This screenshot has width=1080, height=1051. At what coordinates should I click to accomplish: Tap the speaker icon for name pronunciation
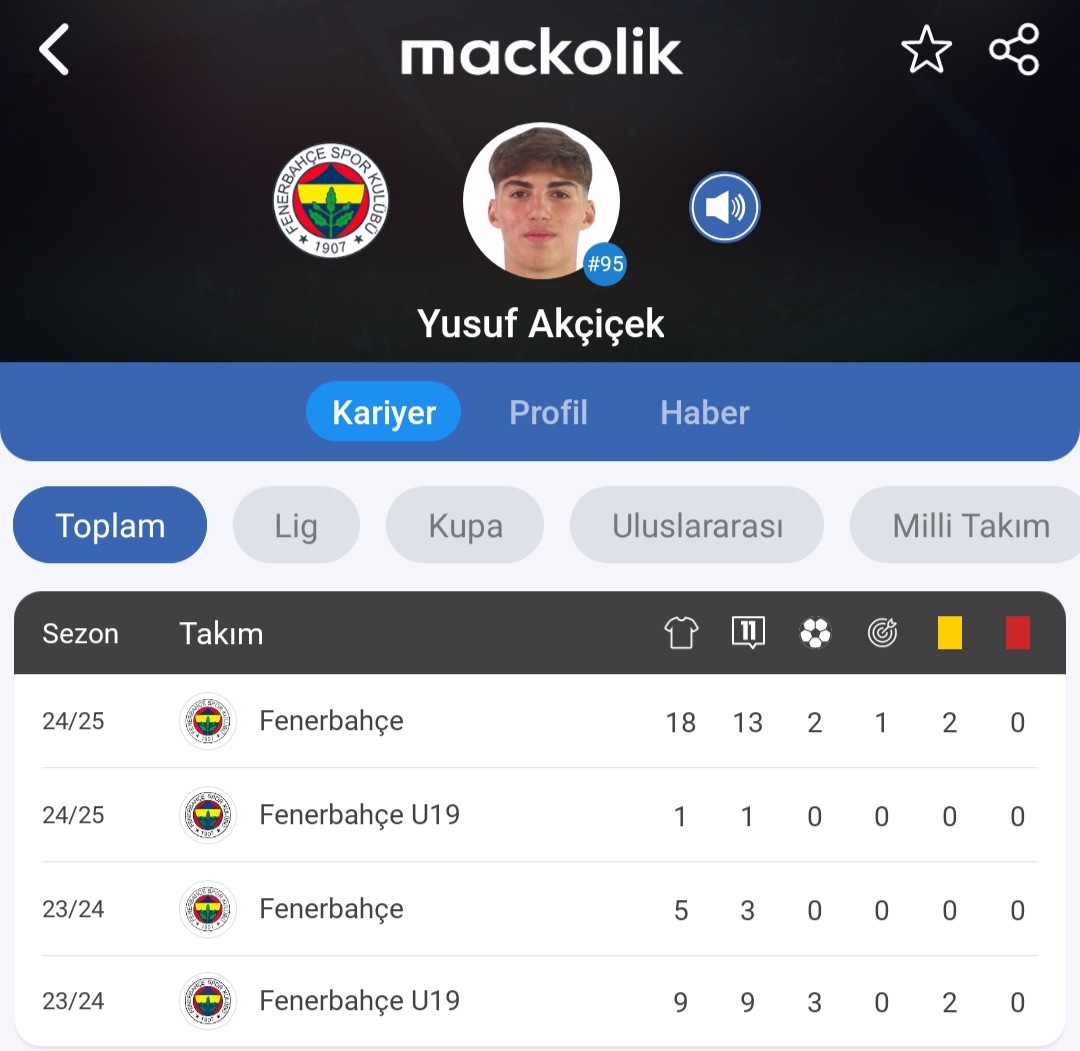724,208
